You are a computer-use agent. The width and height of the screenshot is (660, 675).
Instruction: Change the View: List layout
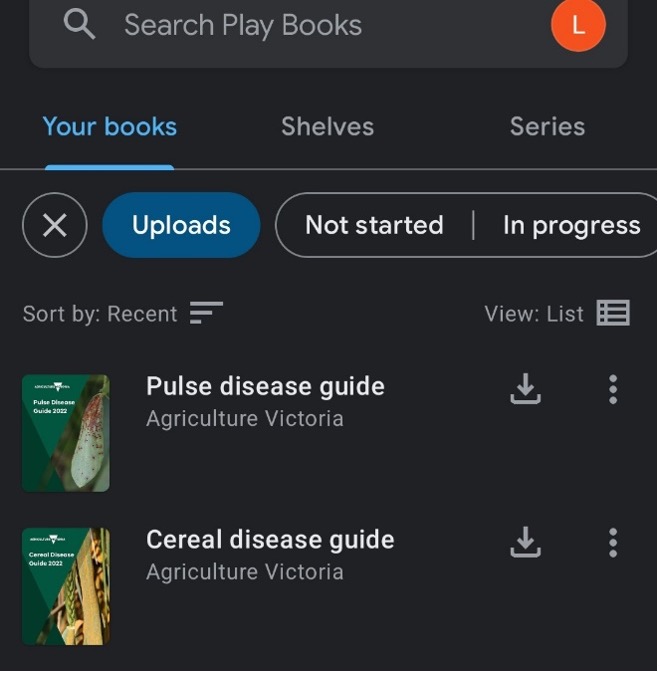[557, 314]
